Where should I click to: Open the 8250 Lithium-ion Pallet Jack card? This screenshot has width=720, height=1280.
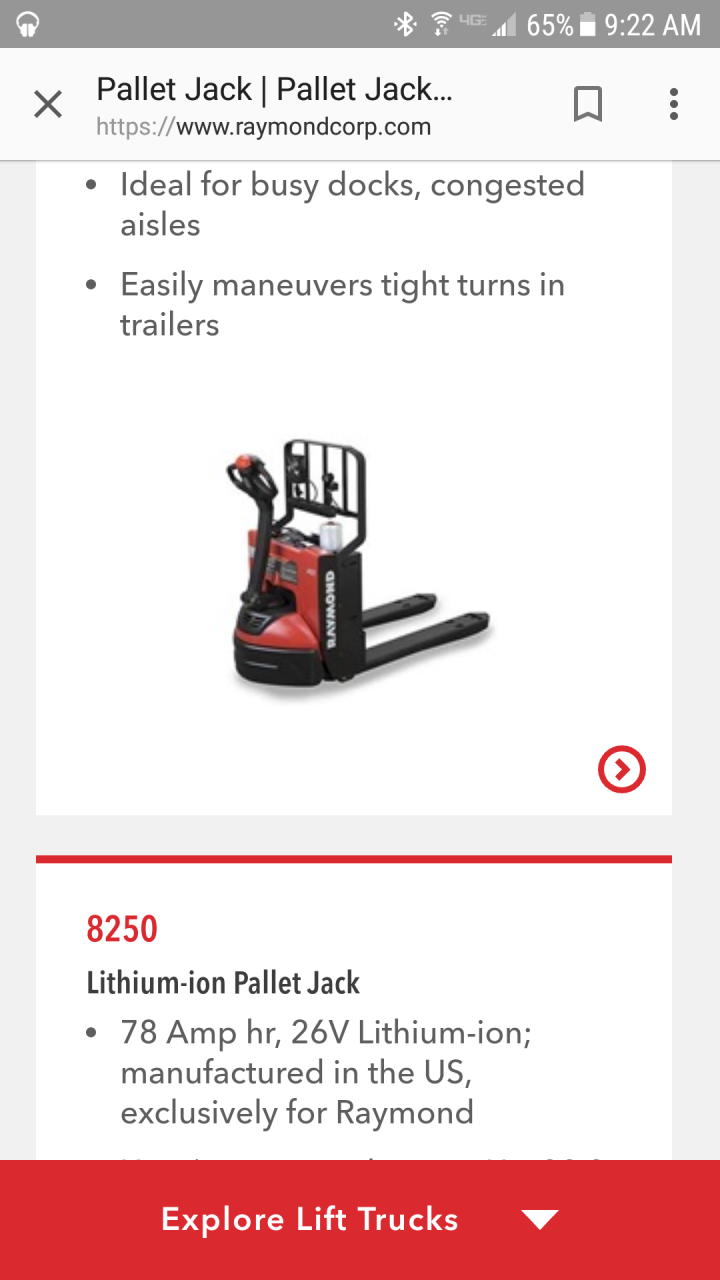coord(223,982)
